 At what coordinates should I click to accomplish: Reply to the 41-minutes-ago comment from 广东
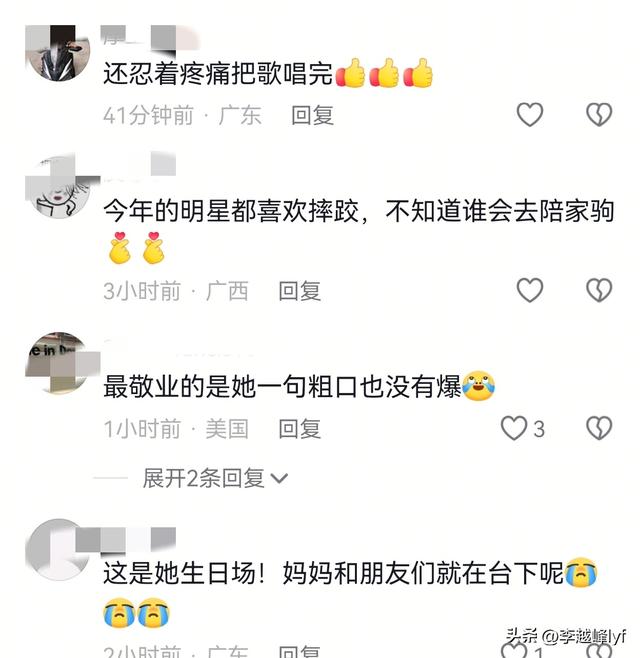coord(312,115)
